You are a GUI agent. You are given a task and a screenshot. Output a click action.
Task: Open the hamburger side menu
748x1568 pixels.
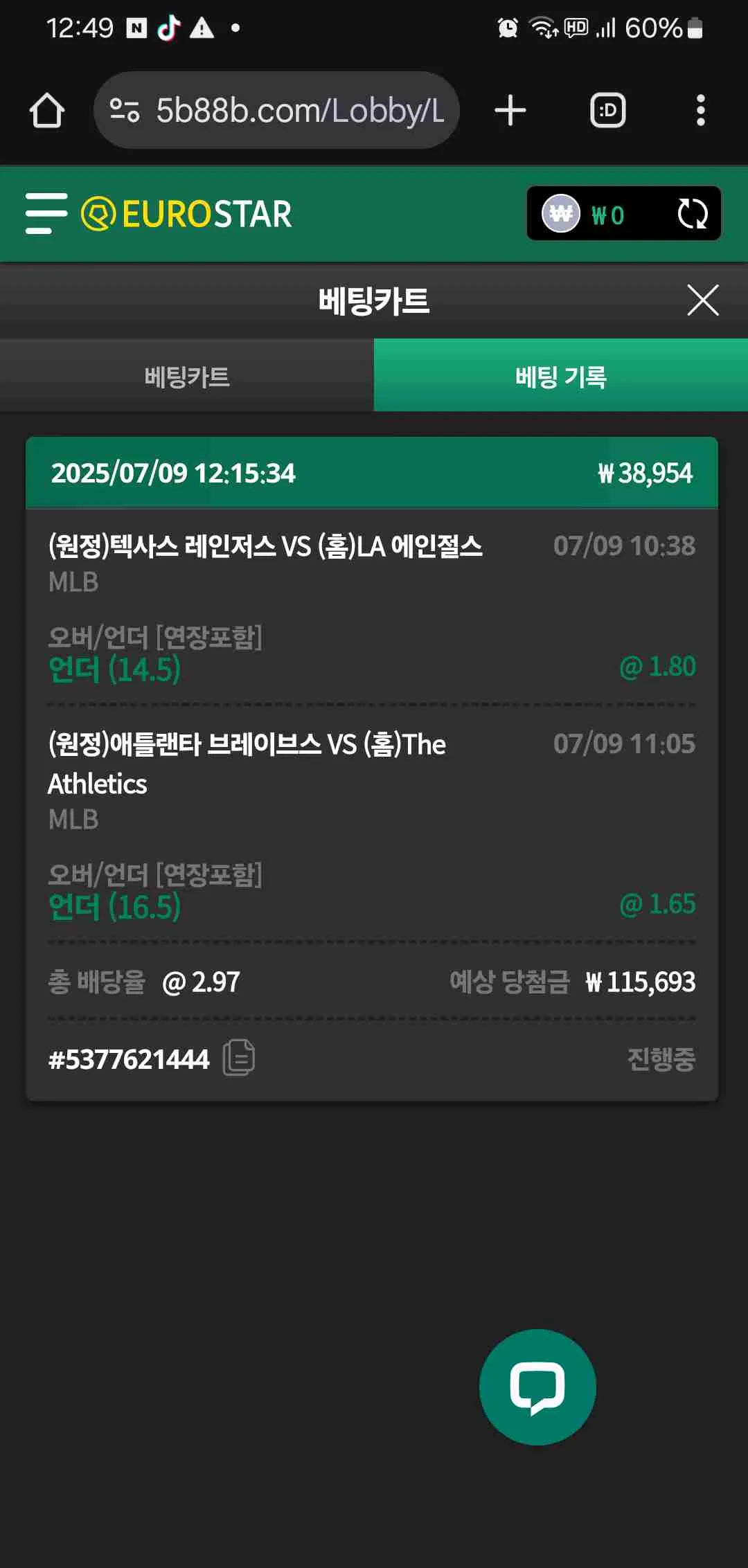(46, 213)
